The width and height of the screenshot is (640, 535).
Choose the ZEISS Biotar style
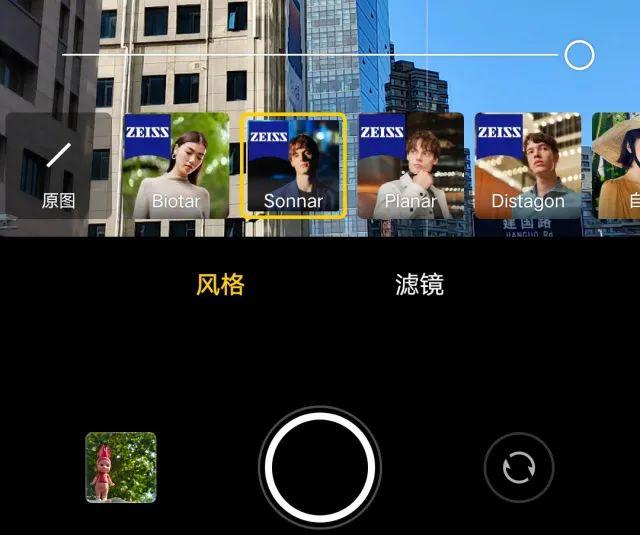pos(176,166)
